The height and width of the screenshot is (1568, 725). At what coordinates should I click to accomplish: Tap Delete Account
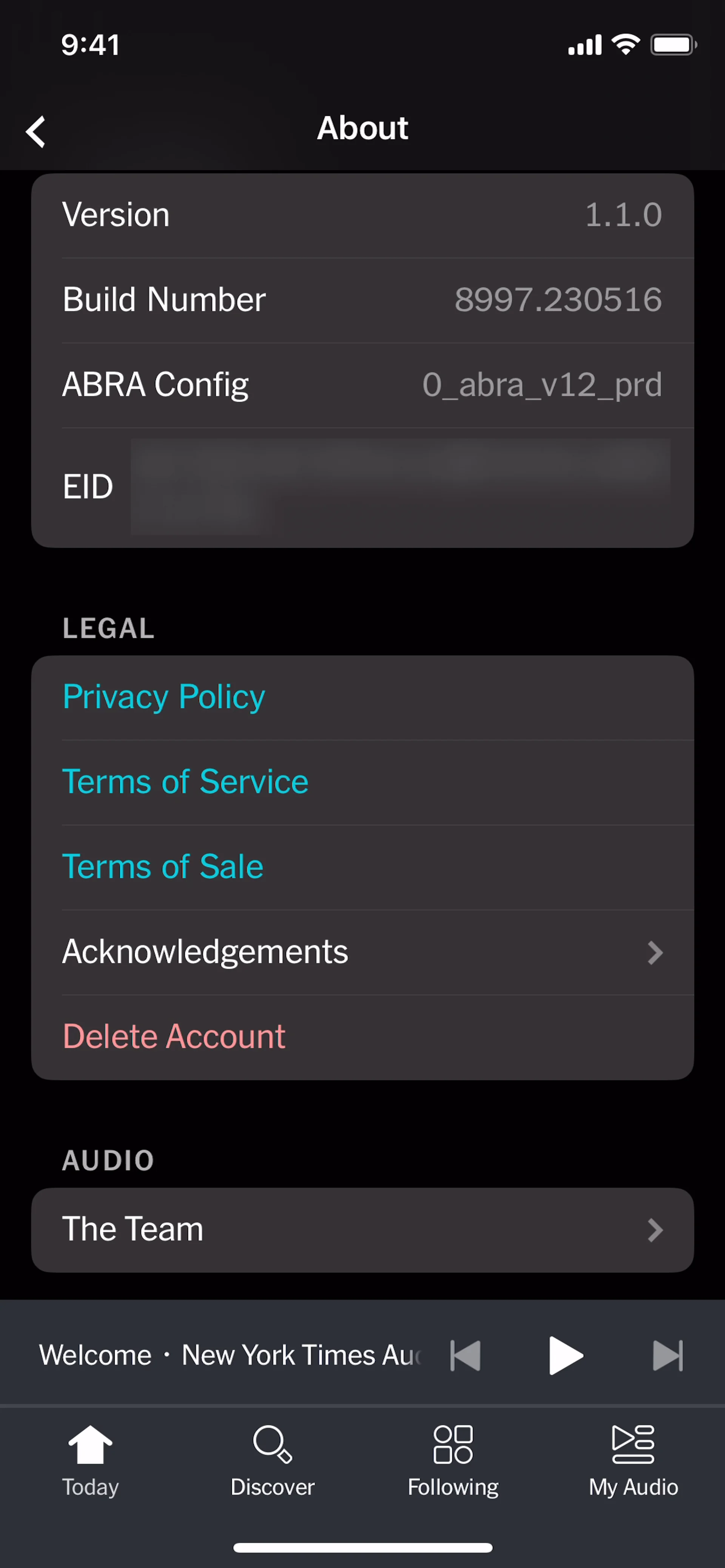point(174,1037)
